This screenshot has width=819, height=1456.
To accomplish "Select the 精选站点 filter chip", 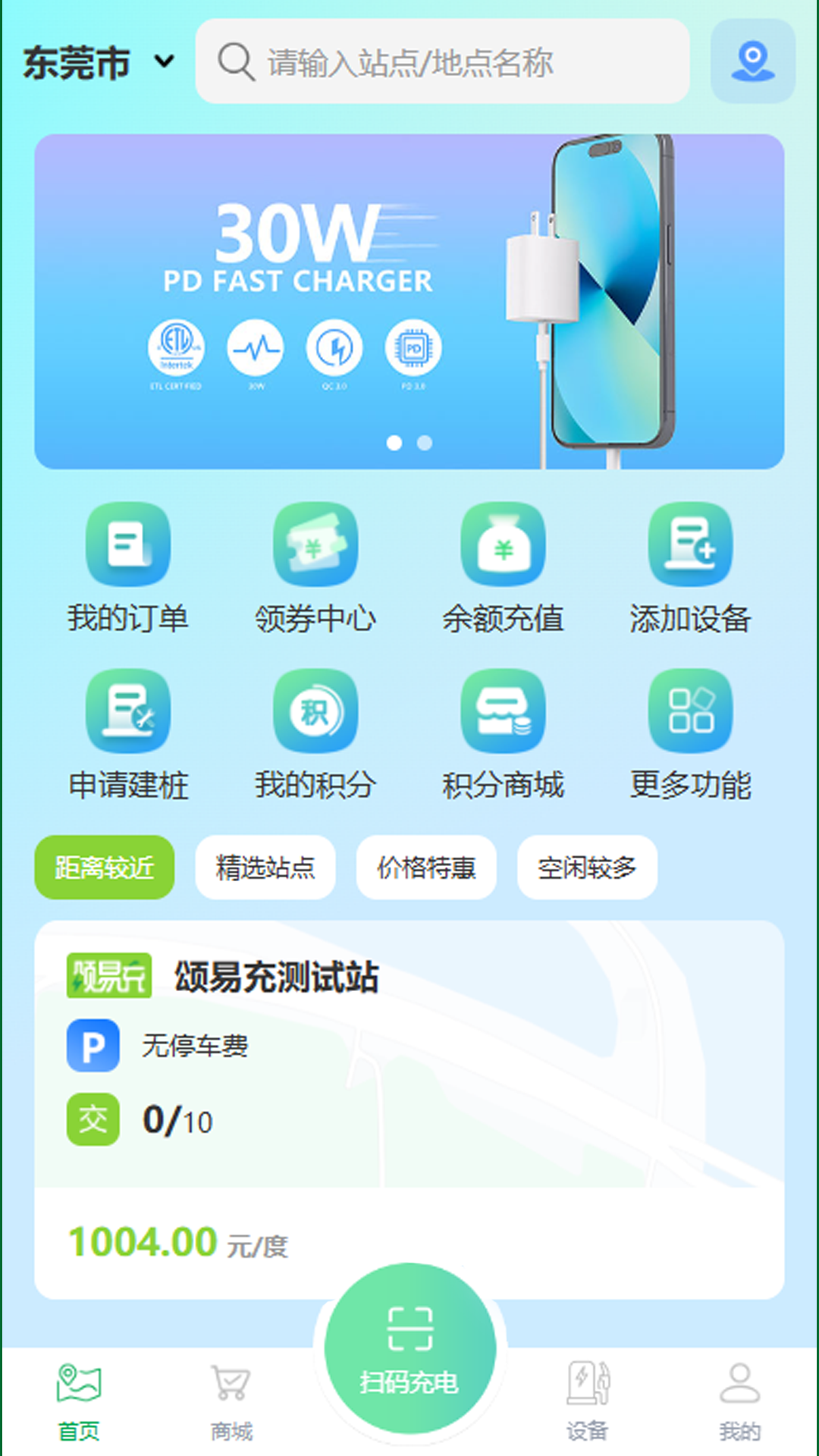I will coord(265,868).
